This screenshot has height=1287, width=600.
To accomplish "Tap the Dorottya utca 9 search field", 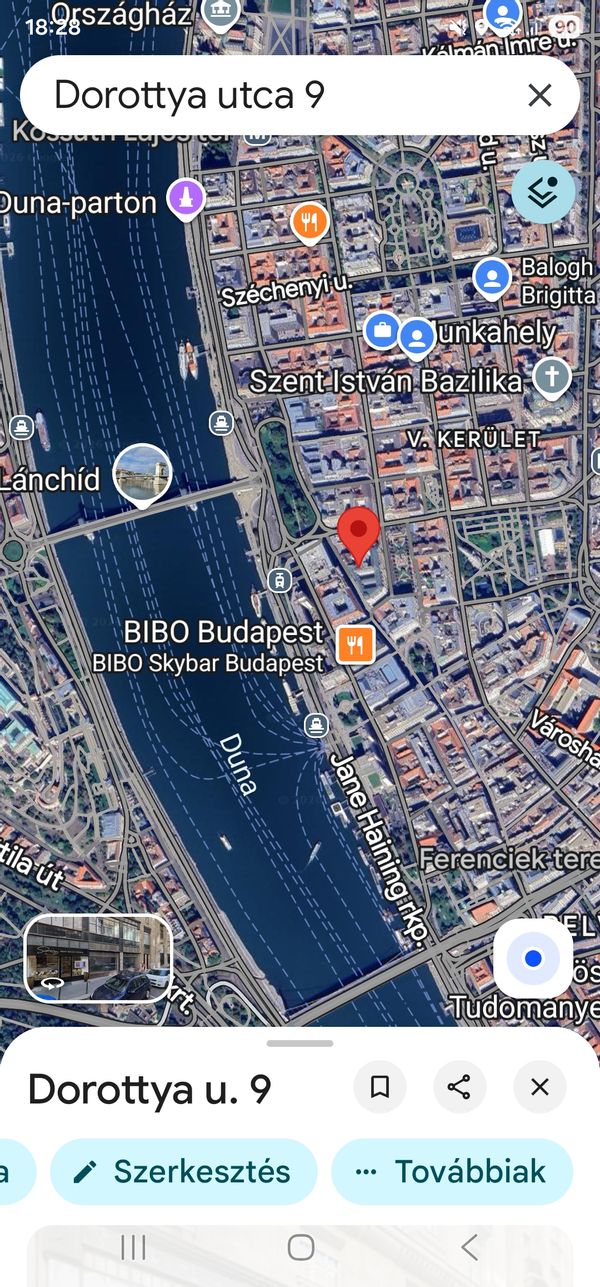I will (x=270, y=96).
